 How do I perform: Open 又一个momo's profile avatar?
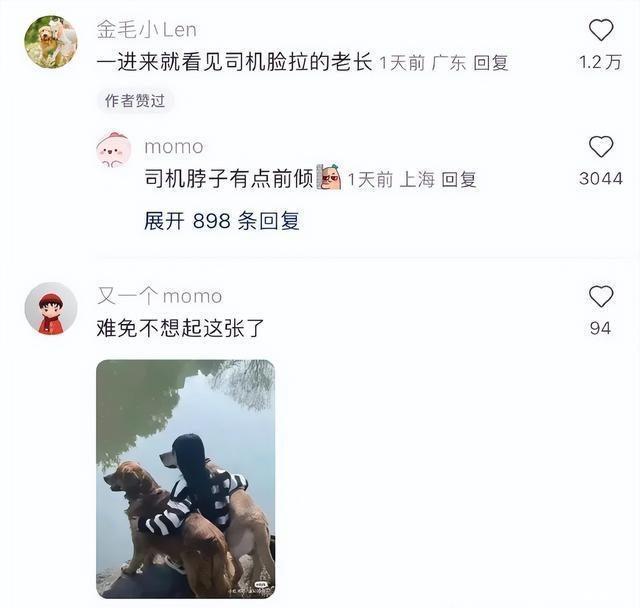click(50, 309)
